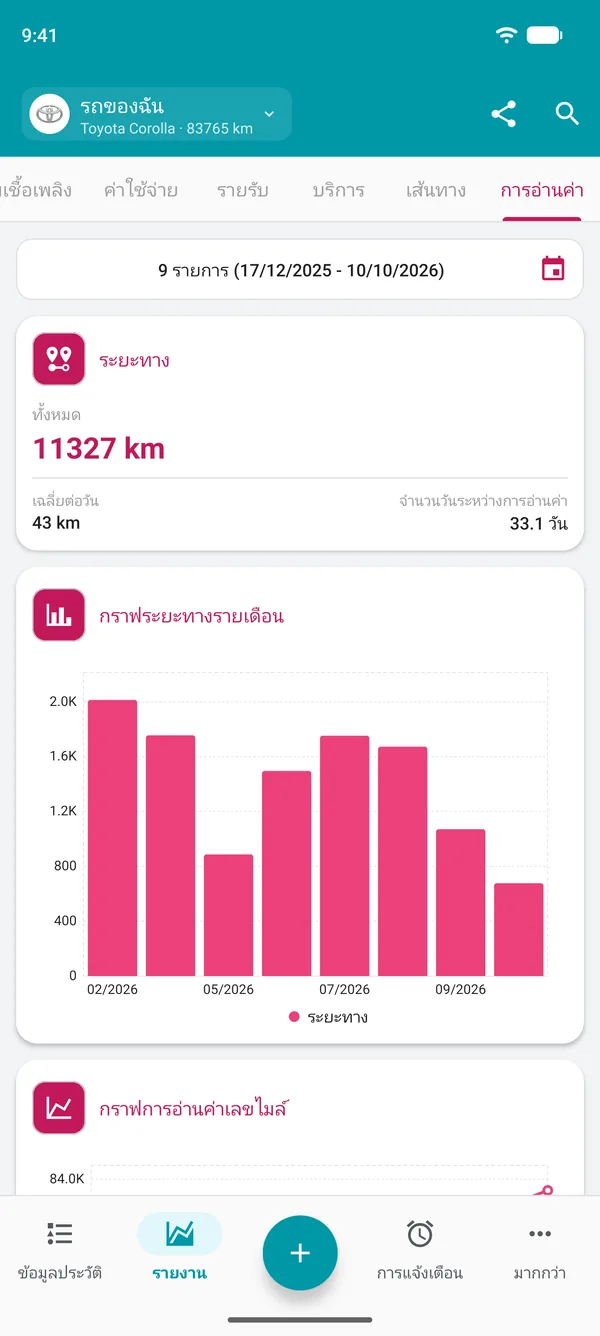The height and width of the screenshot is (1336, 600).
Task: Open the date range calendar picker
Action: (x=553, y=269)
